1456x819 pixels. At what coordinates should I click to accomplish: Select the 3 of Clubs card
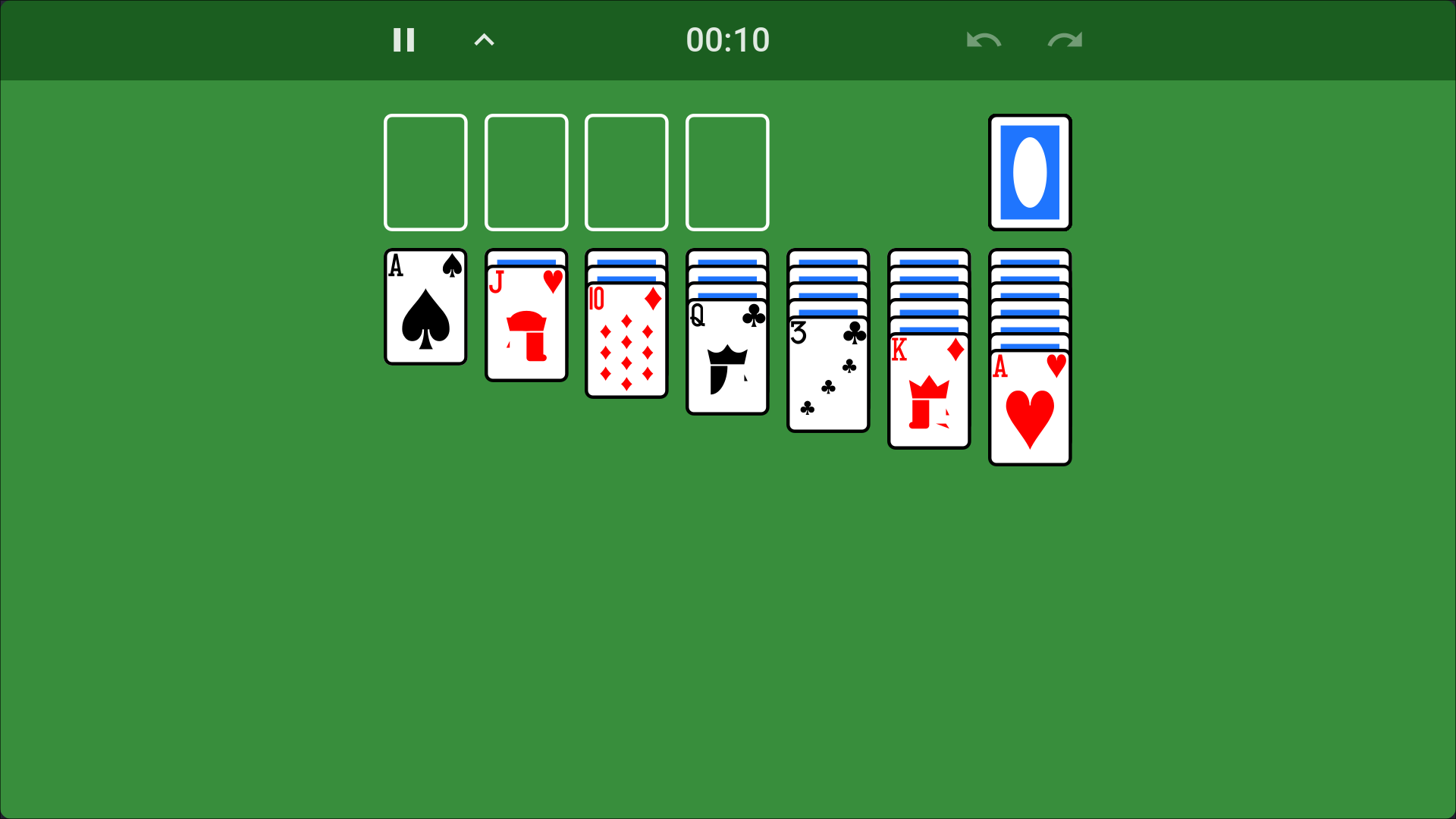pyautogui.click(x=828, y=375)
